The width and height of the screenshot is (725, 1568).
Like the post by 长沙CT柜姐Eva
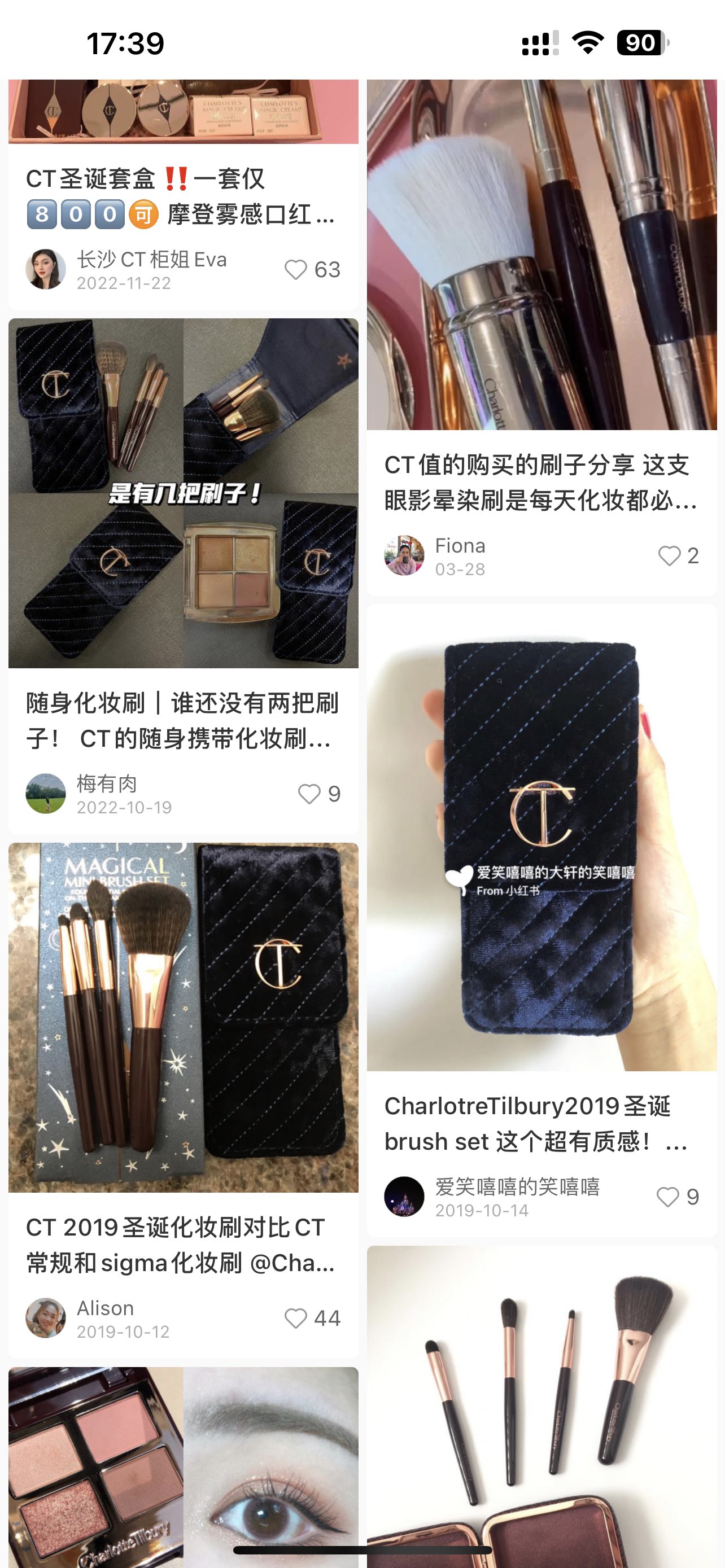pyautogui.click(x=296, y=270)
